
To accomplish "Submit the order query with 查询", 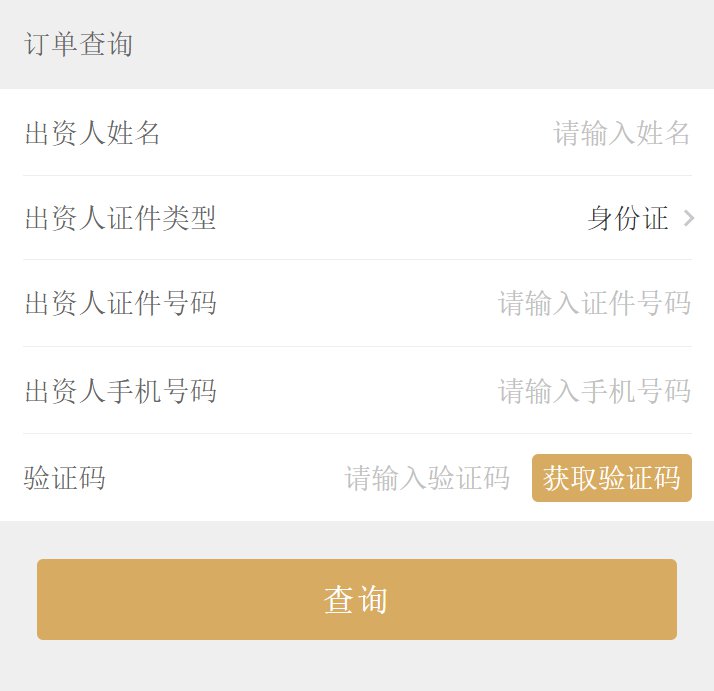I will coord(357,599).
